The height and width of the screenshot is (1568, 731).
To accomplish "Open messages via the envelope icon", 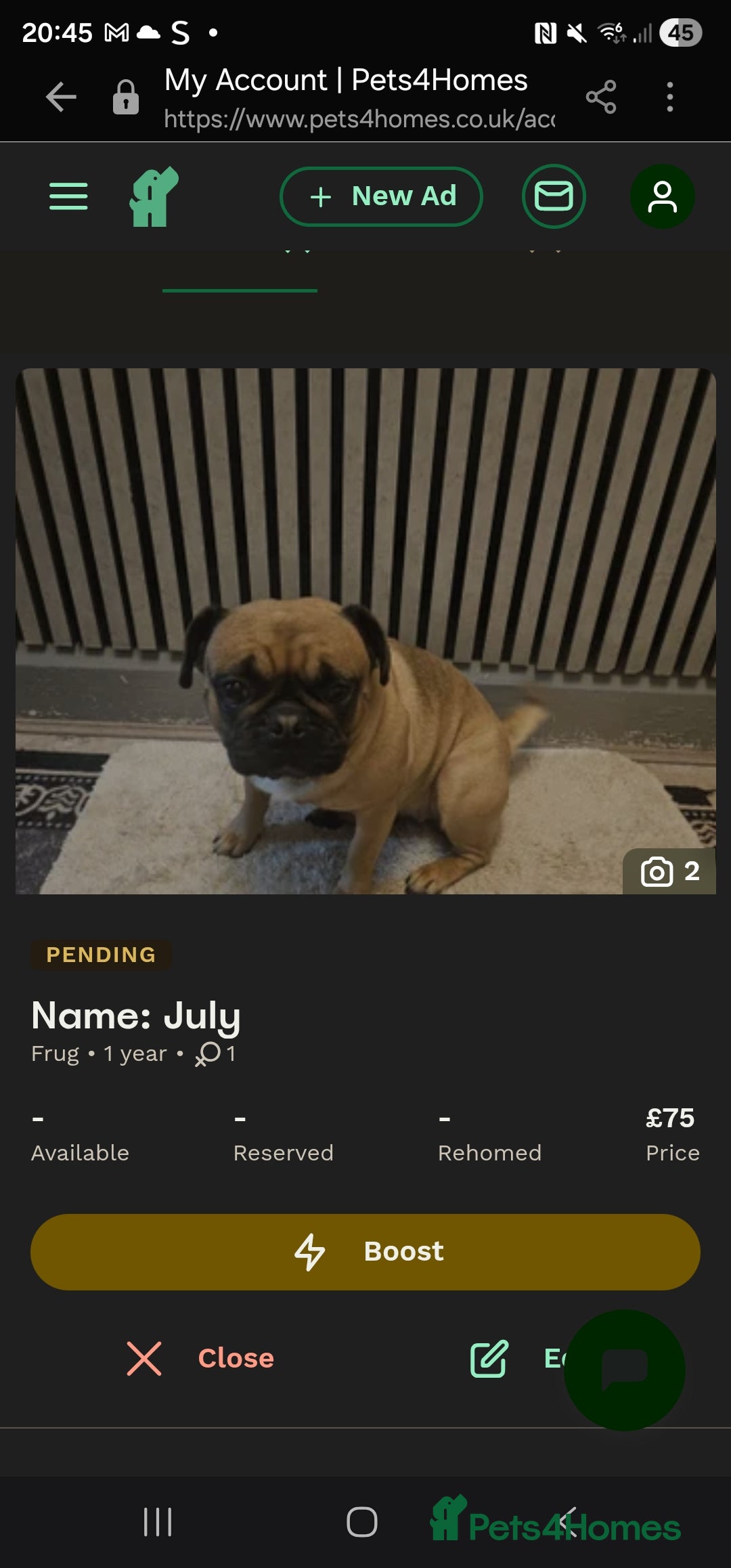I will pos(554,196).
